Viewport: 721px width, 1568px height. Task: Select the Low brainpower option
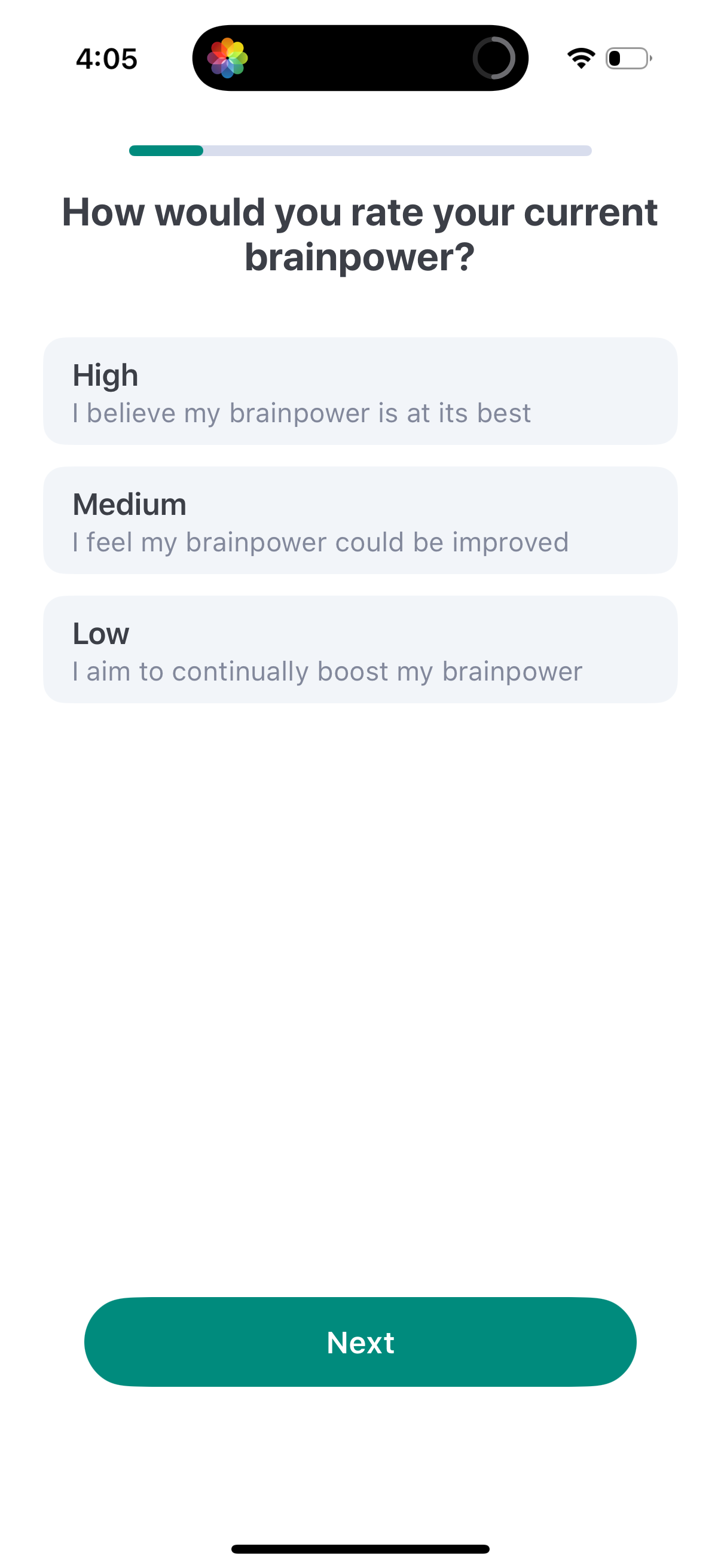click(x=360, y=648)
